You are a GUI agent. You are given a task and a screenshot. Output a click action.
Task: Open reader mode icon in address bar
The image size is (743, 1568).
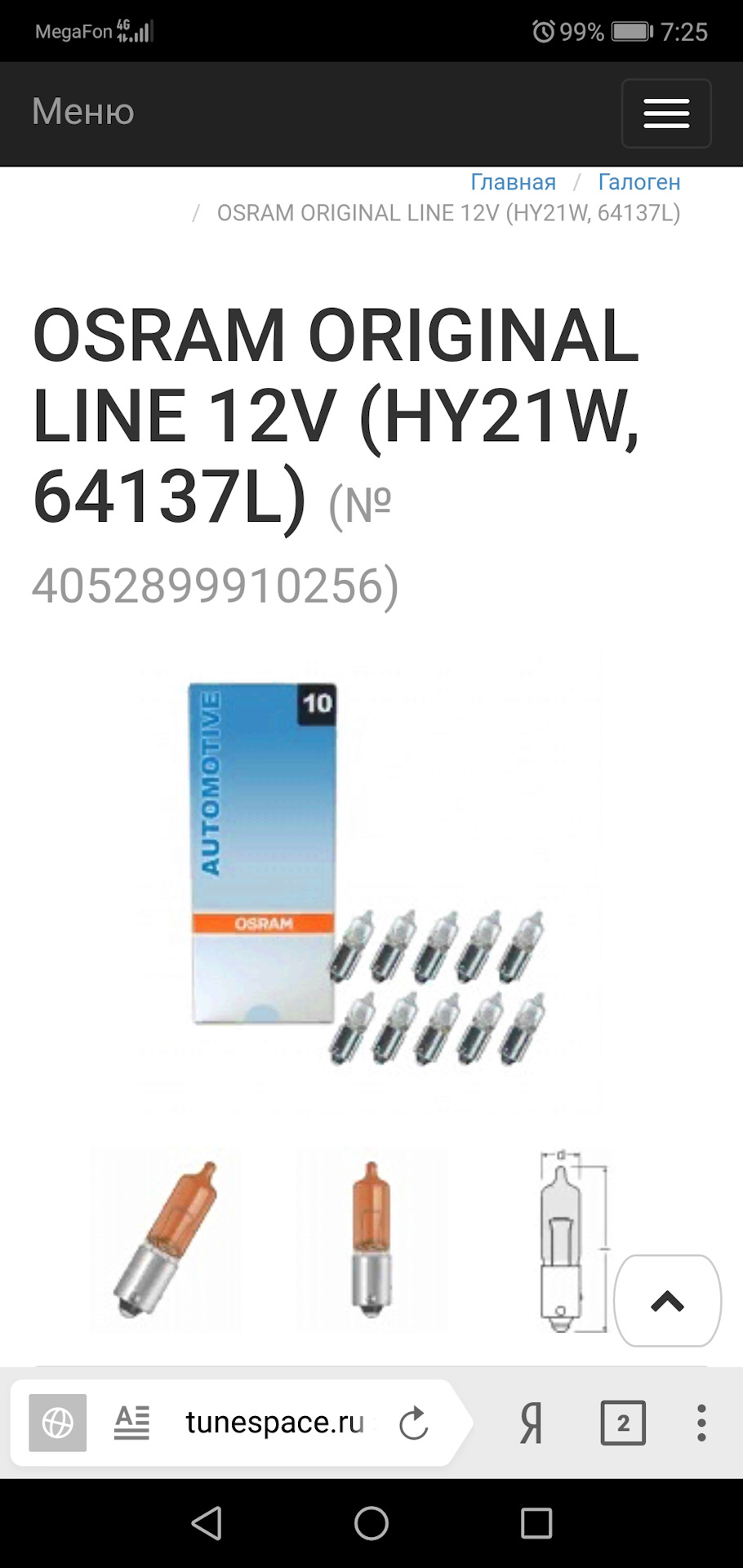pyautogui.click(x=131, y=1423)
